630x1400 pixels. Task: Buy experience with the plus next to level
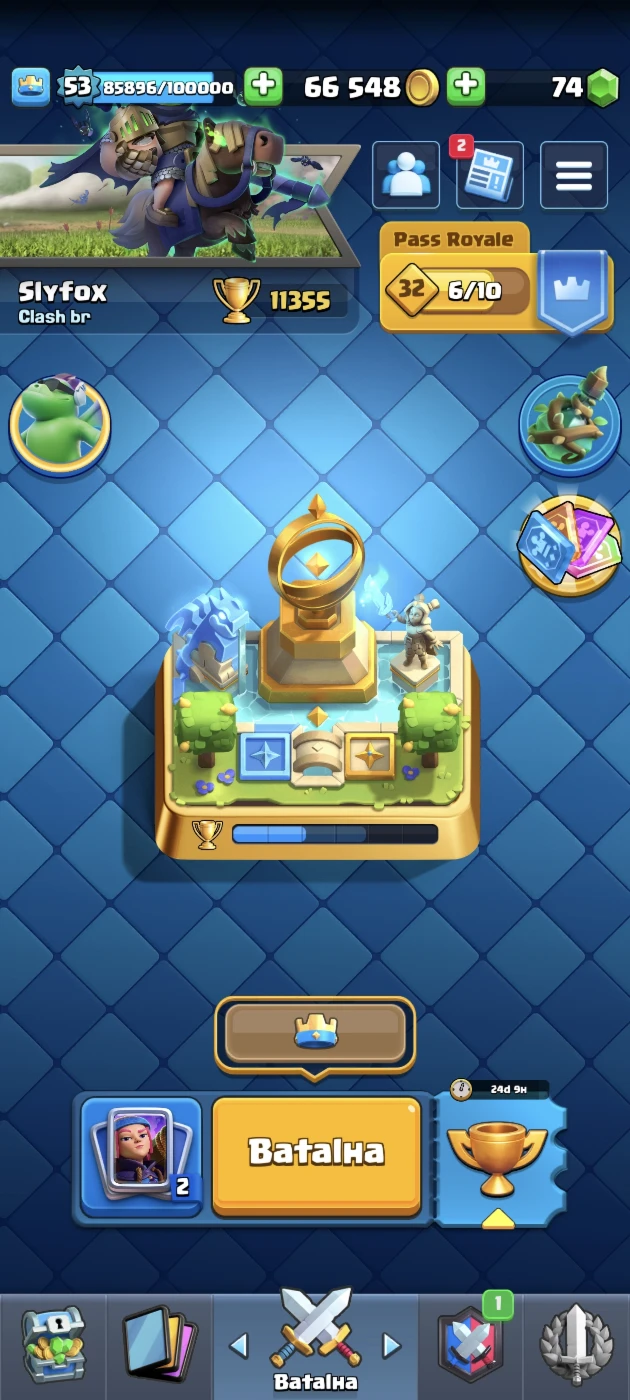[x=263, y=87]
